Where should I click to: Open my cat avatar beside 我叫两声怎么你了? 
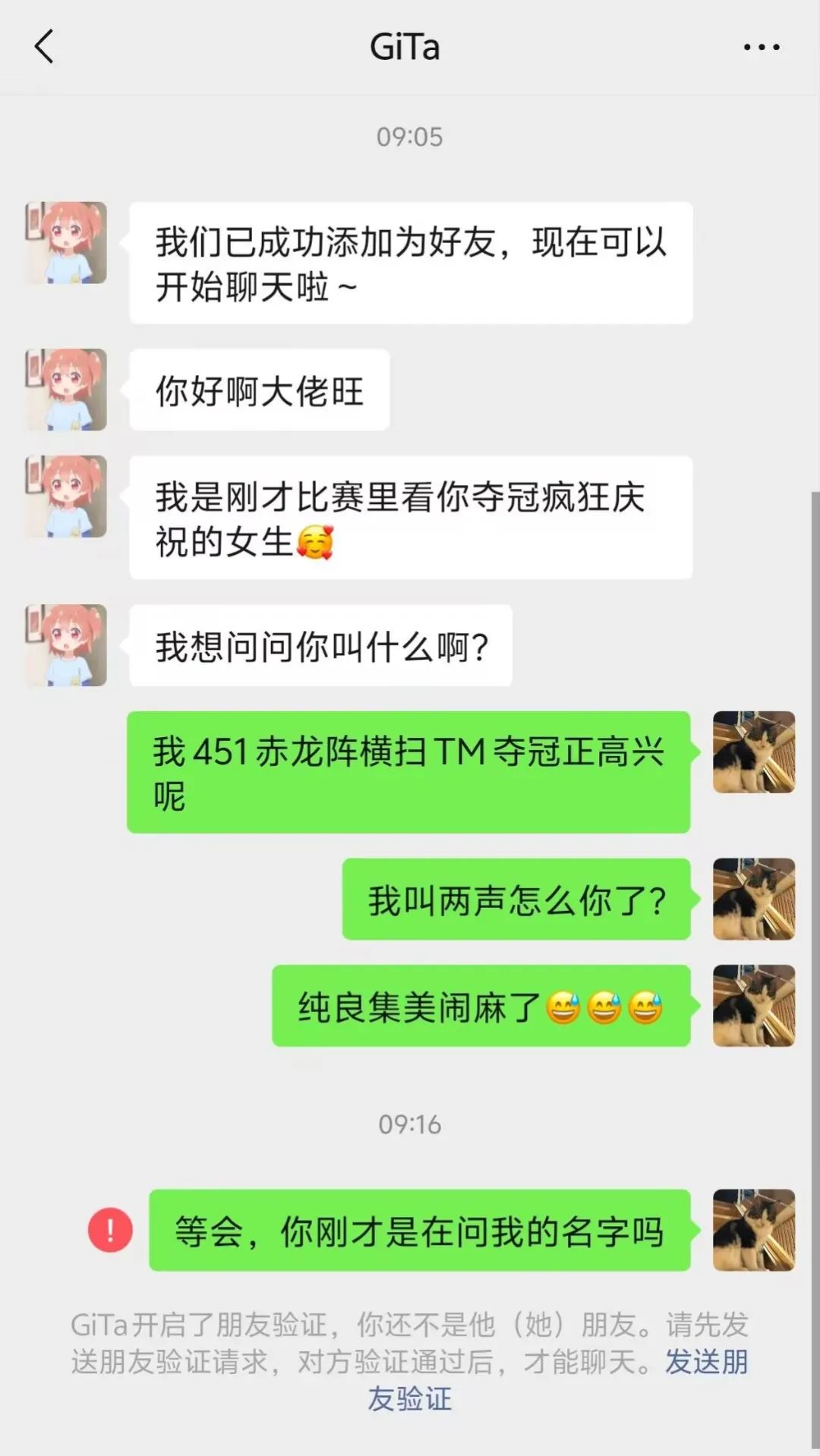point(753,899)
